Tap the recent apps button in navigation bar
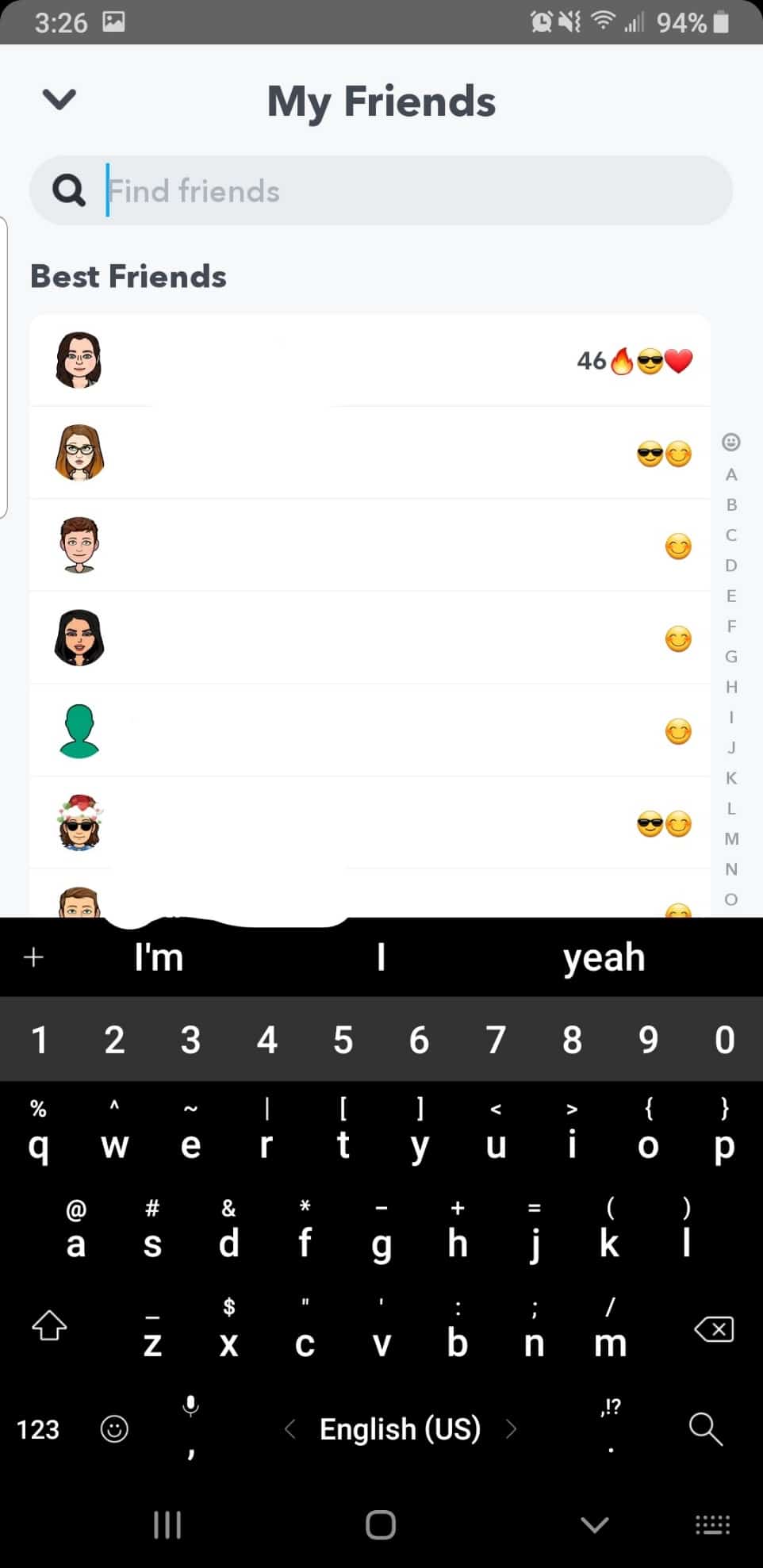The image size is (763, 1568). click(x=167, y=1524)
